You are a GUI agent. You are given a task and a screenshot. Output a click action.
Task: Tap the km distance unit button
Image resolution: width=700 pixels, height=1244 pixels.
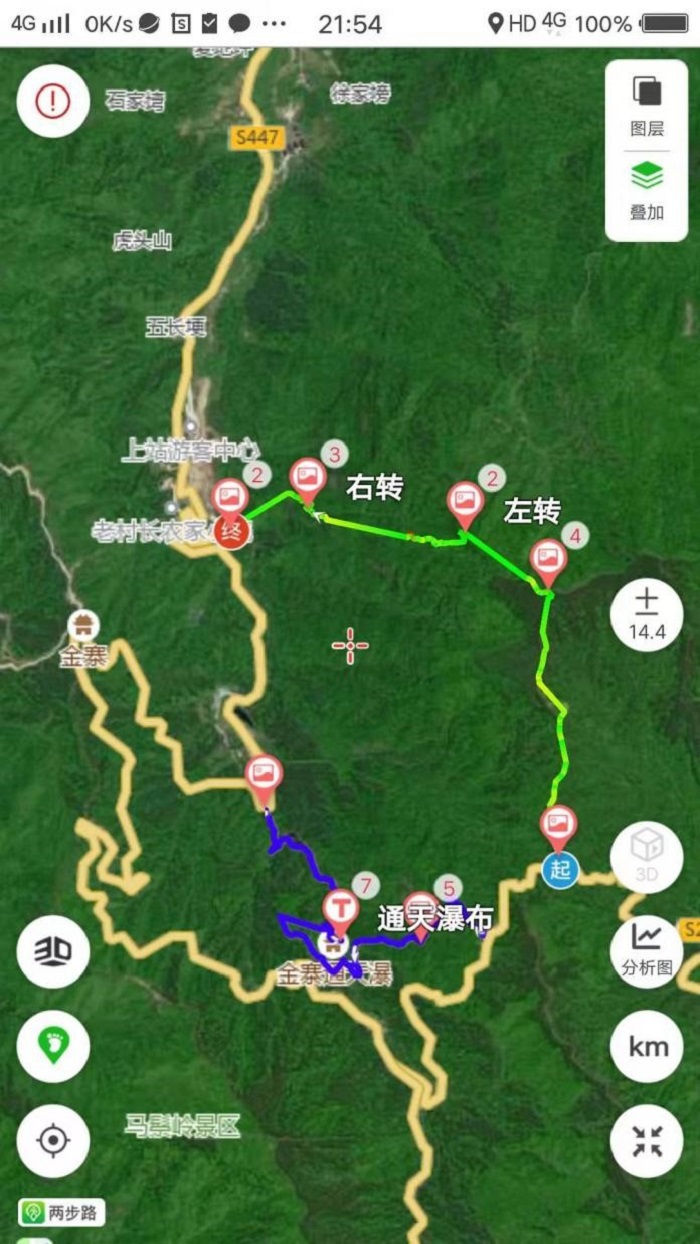tap(647, 1046)
